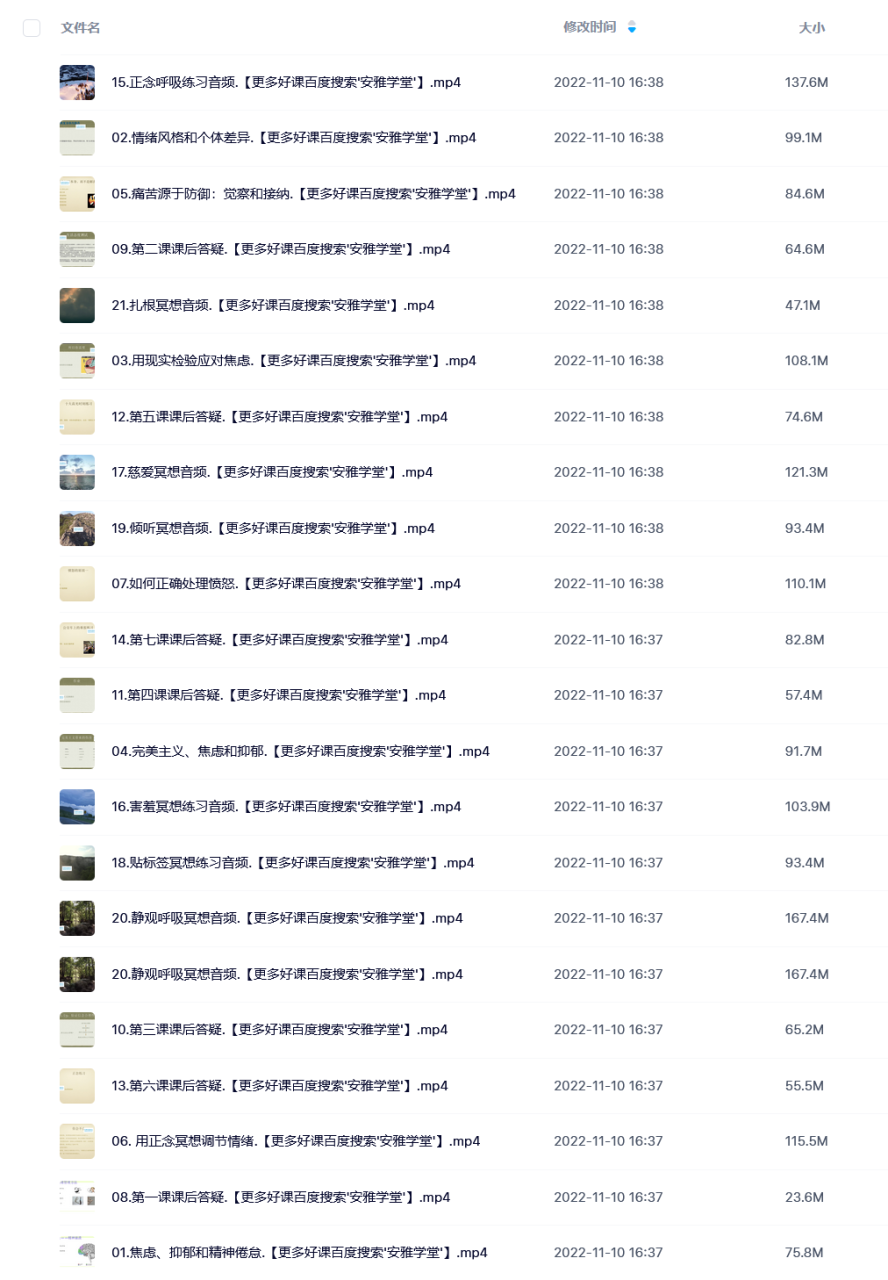Open video 15.正念呼吸练习音频

click(x=286, y=82)
